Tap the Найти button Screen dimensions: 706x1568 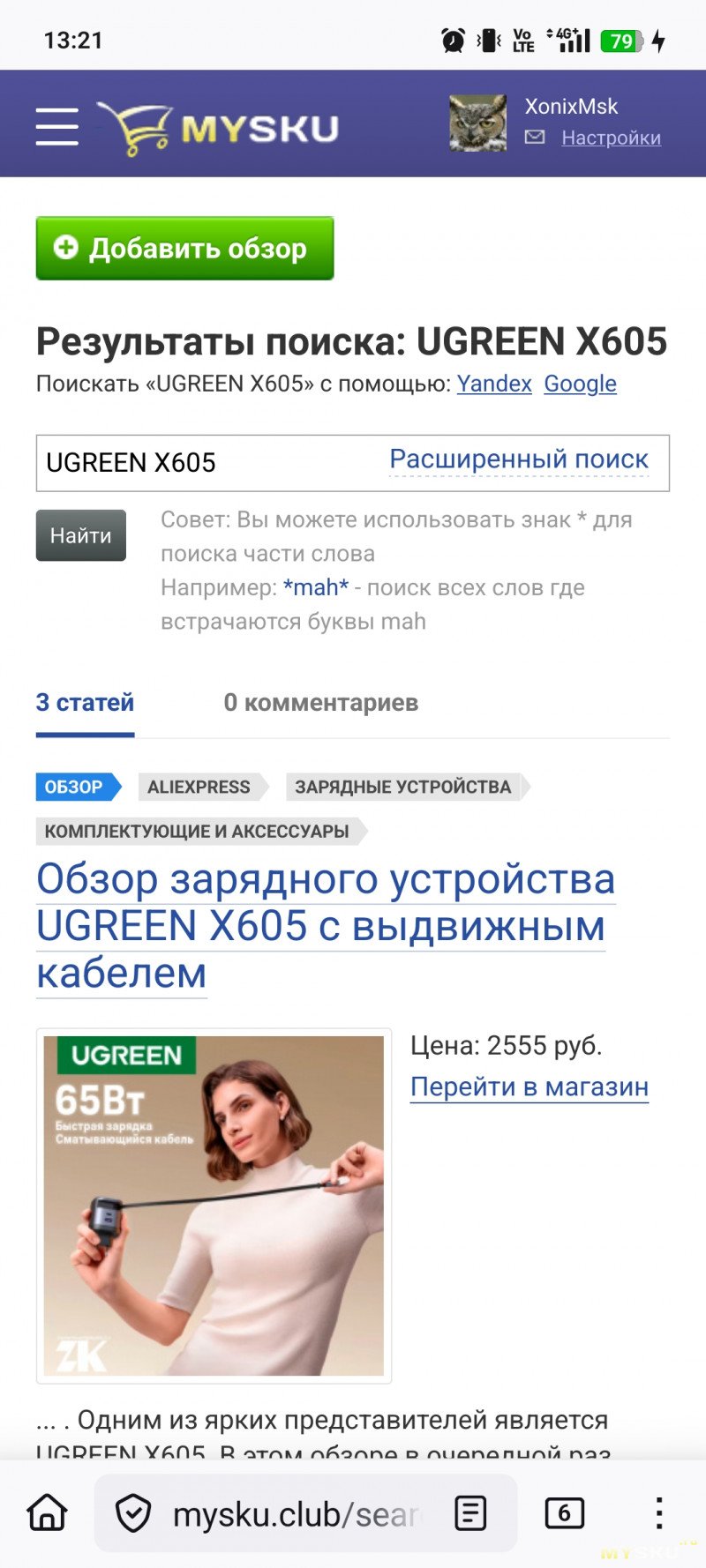(80, 535)
